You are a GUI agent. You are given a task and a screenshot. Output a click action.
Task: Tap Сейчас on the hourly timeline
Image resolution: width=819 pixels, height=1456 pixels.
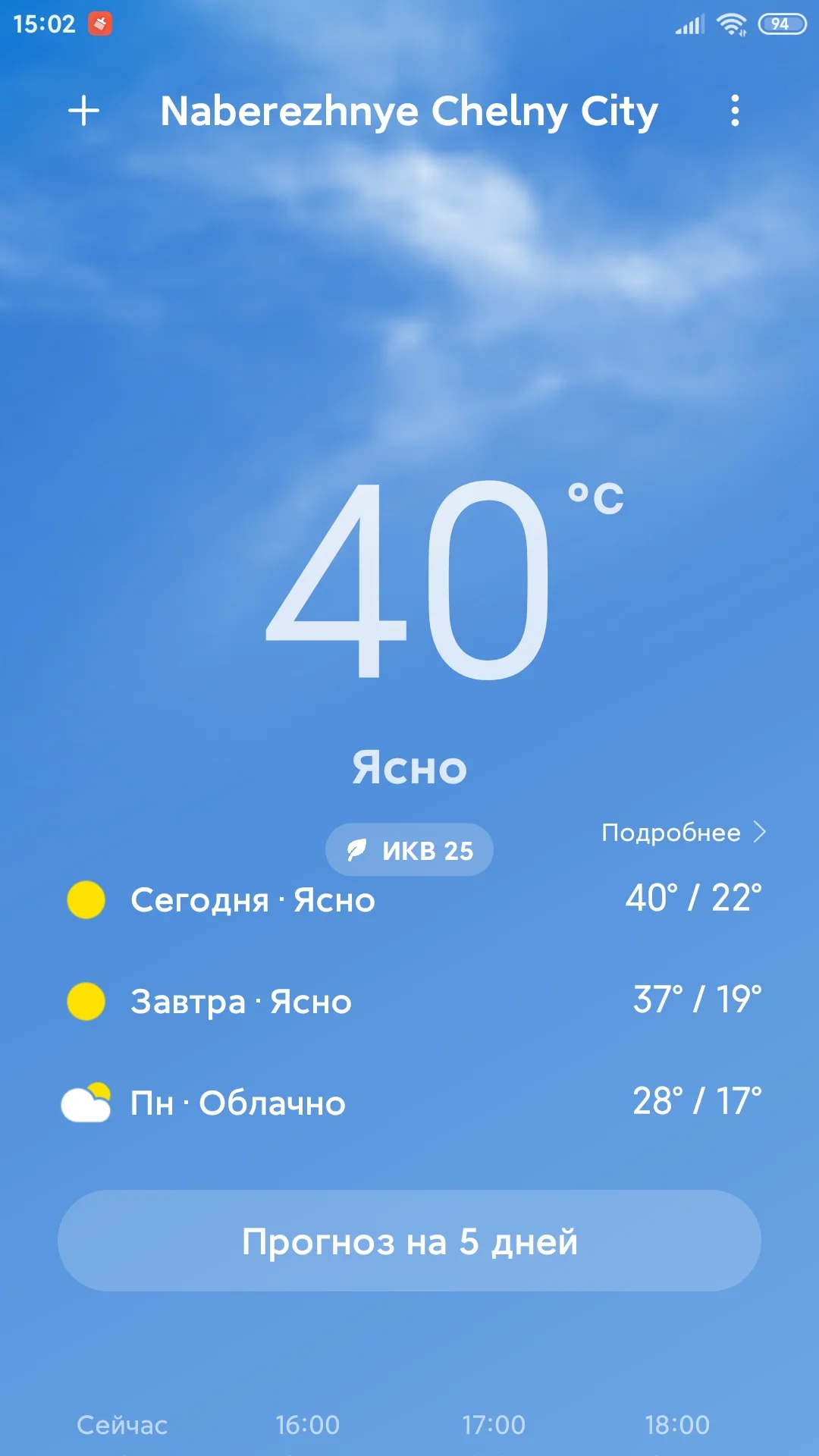coord(123,1425)
